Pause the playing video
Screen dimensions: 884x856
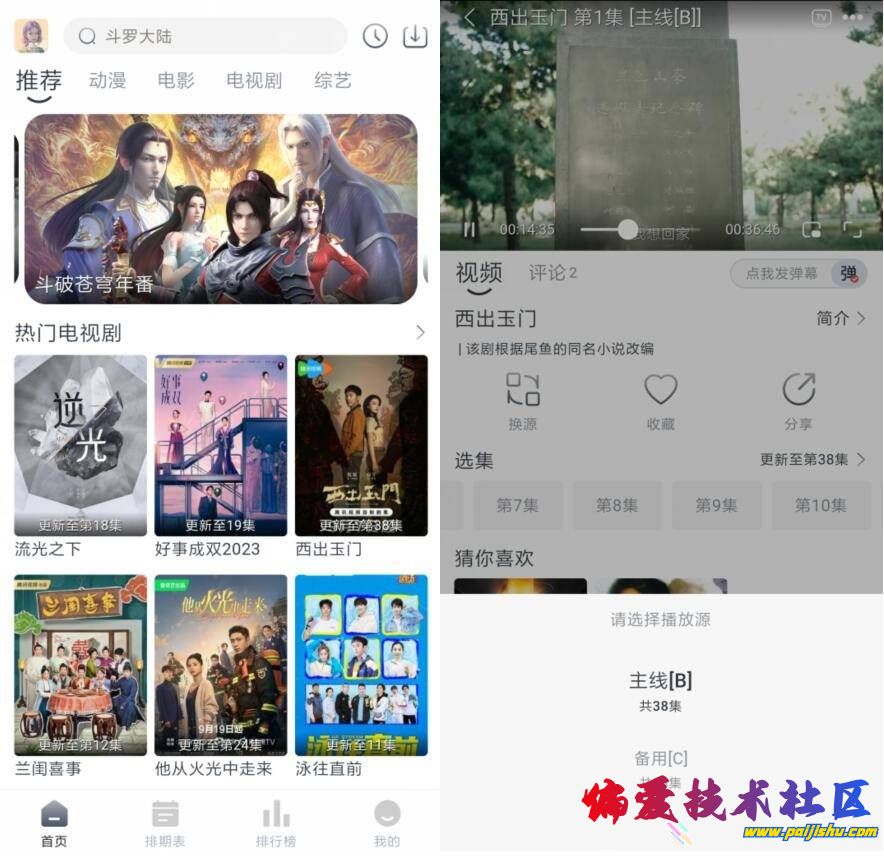tap(469, 230)
